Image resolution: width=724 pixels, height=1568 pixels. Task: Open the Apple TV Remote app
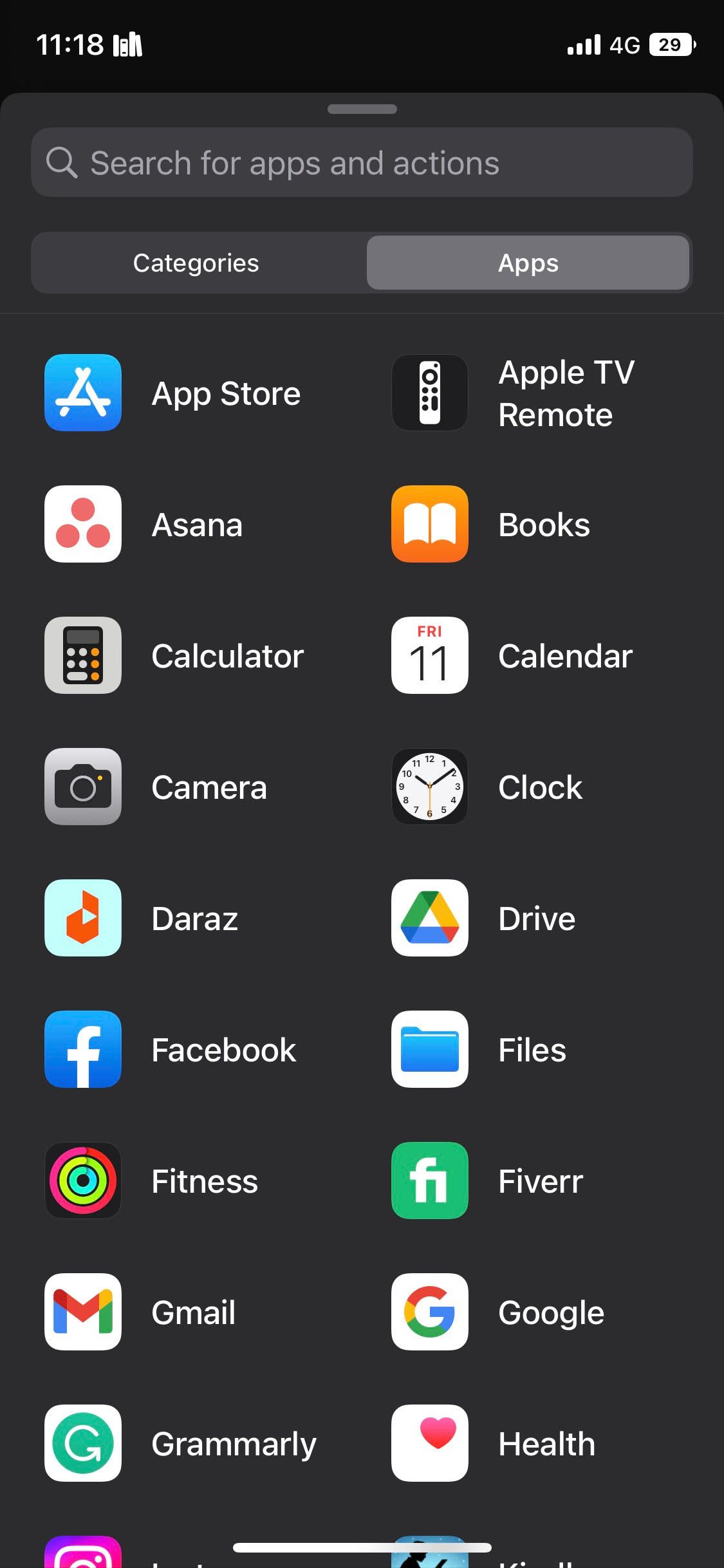coord(429,393)
